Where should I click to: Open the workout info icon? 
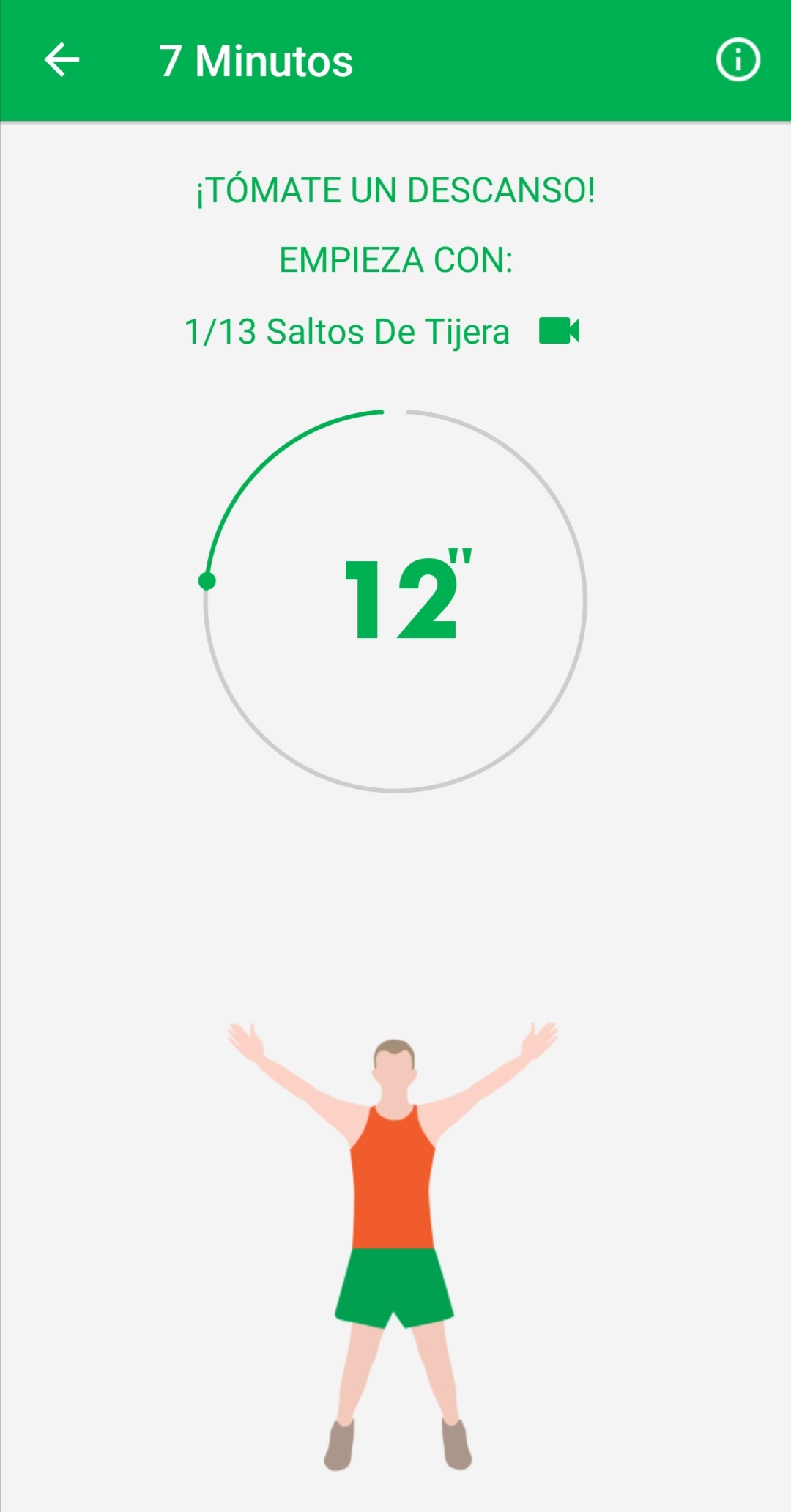[738, 60]
